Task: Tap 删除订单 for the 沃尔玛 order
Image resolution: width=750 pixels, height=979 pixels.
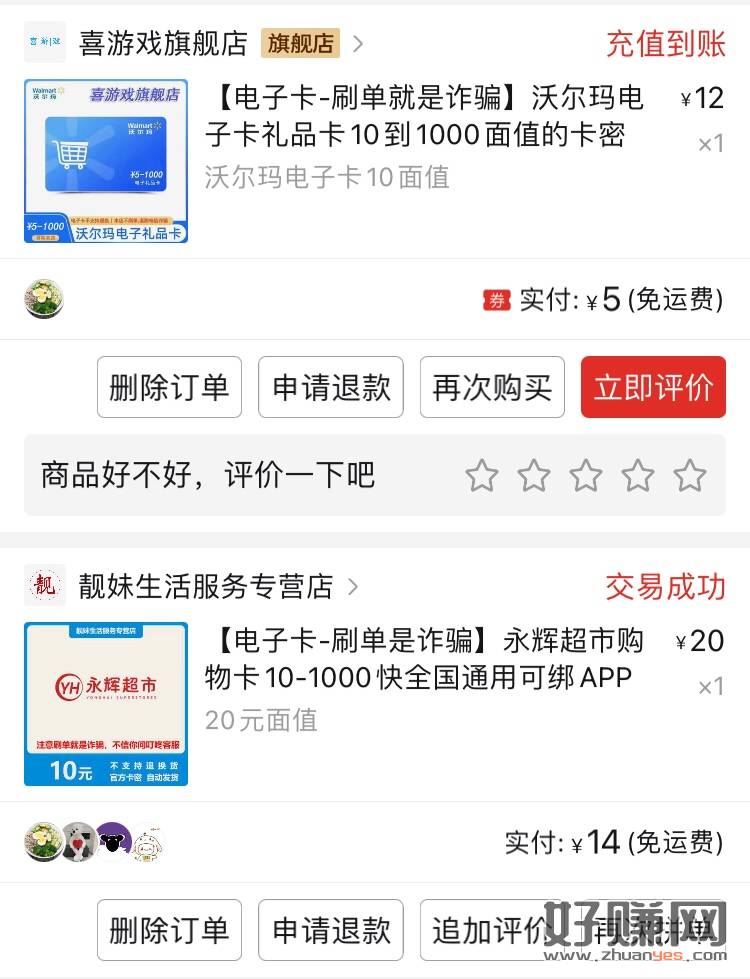Action: 169,387
